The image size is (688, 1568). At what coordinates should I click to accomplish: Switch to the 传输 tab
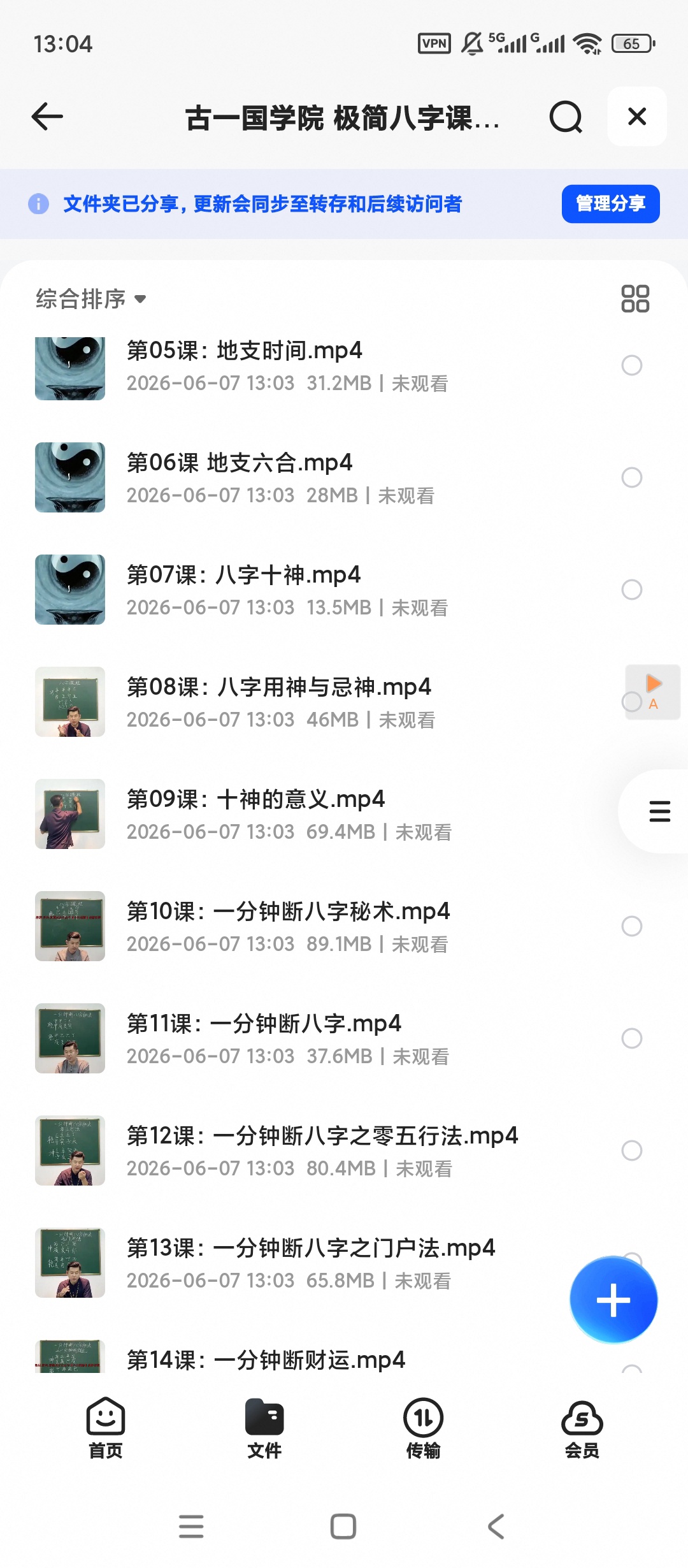[423, 1428]
